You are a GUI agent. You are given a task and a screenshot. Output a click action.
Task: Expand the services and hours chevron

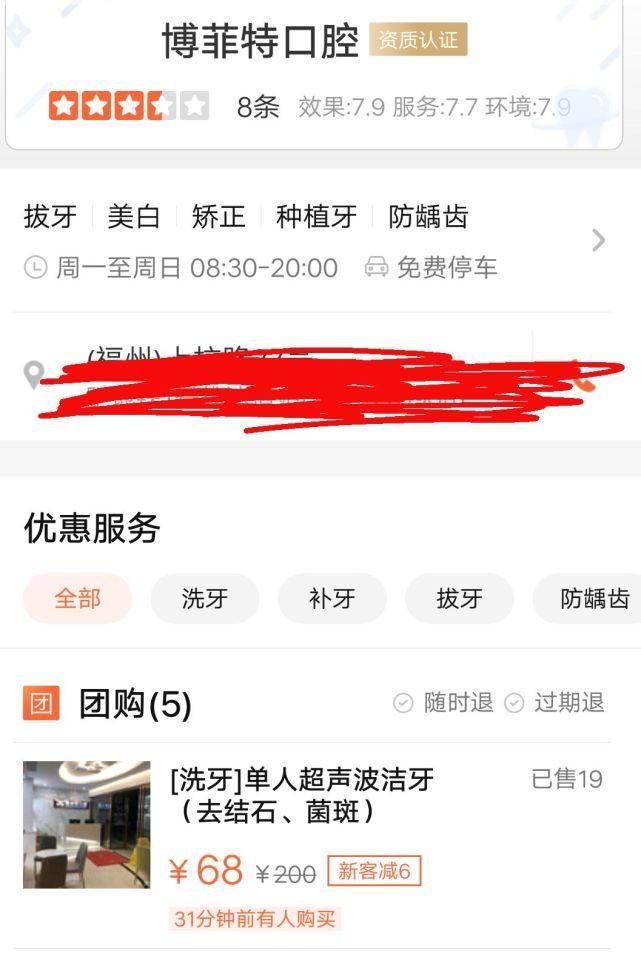[598, 240]
